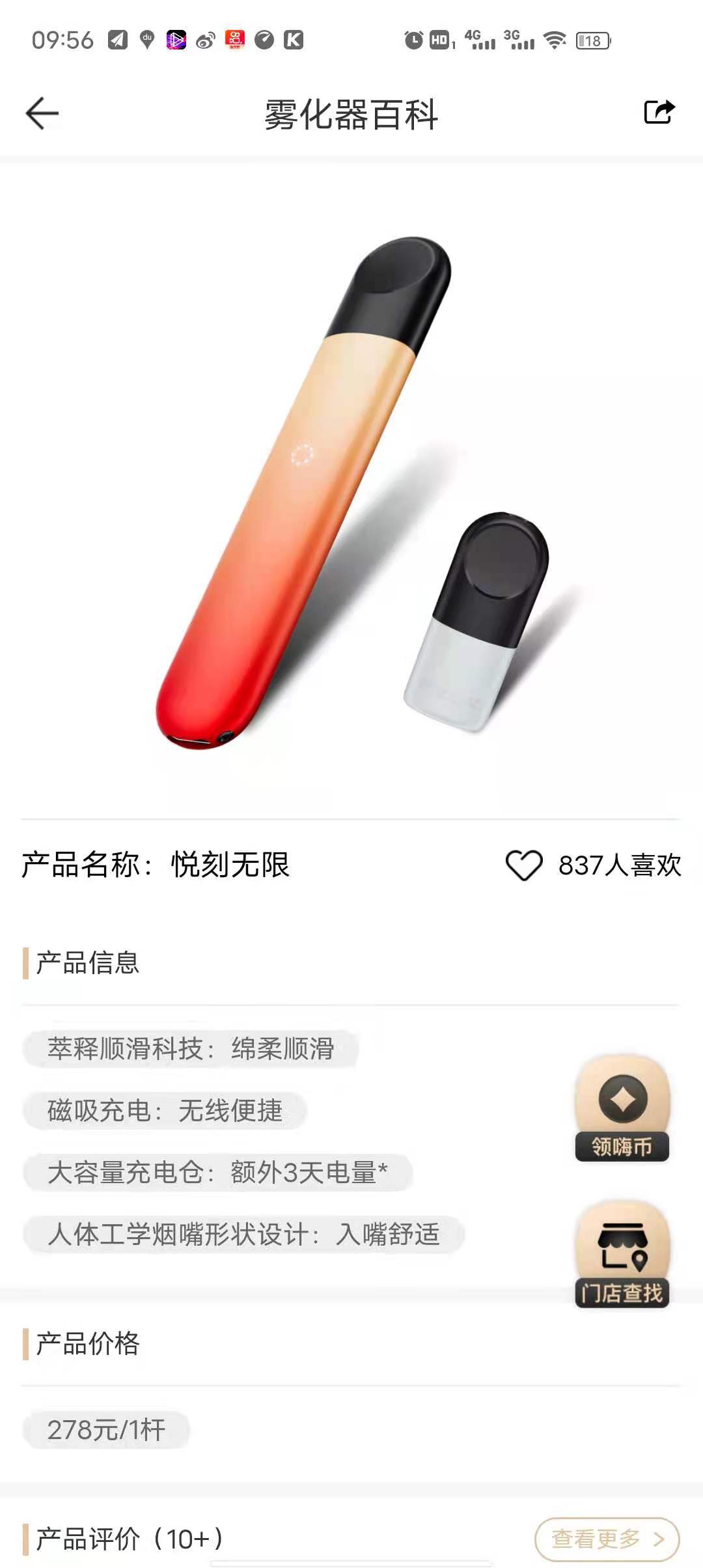Like the 悦刻无限 product with heart icon

[524, 865]
